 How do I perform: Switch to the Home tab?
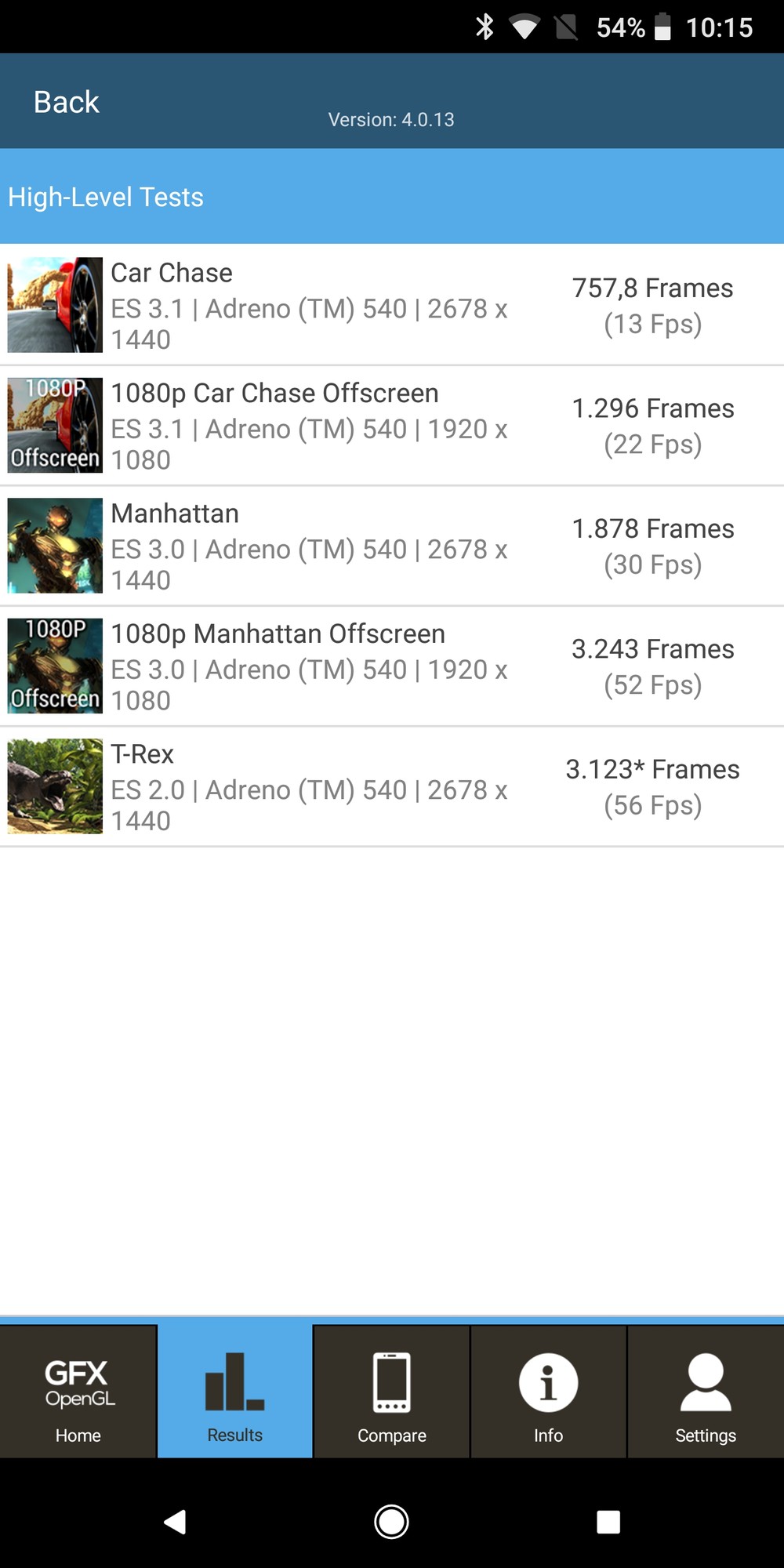tap(78, 1392)
